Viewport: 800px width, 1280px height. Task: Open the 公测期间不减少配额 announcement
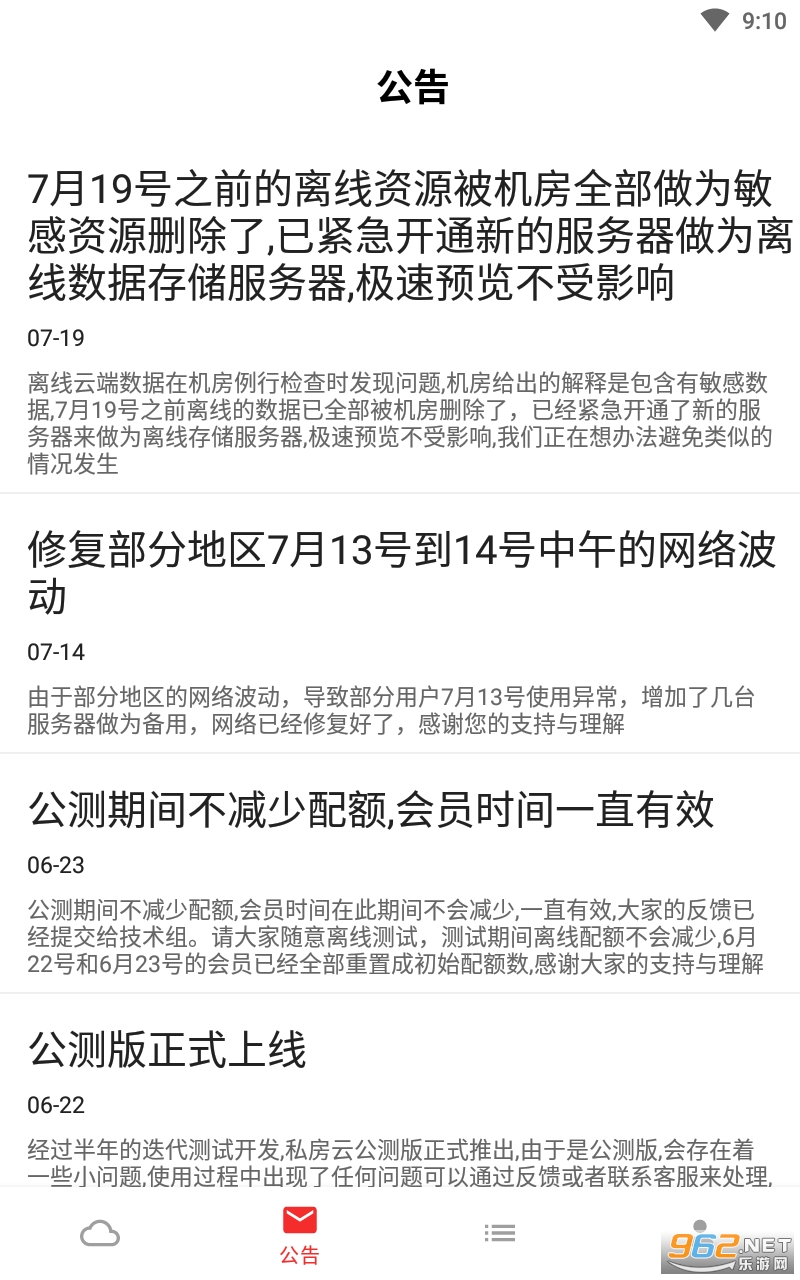pyautogui.click(x=400, y=873)
